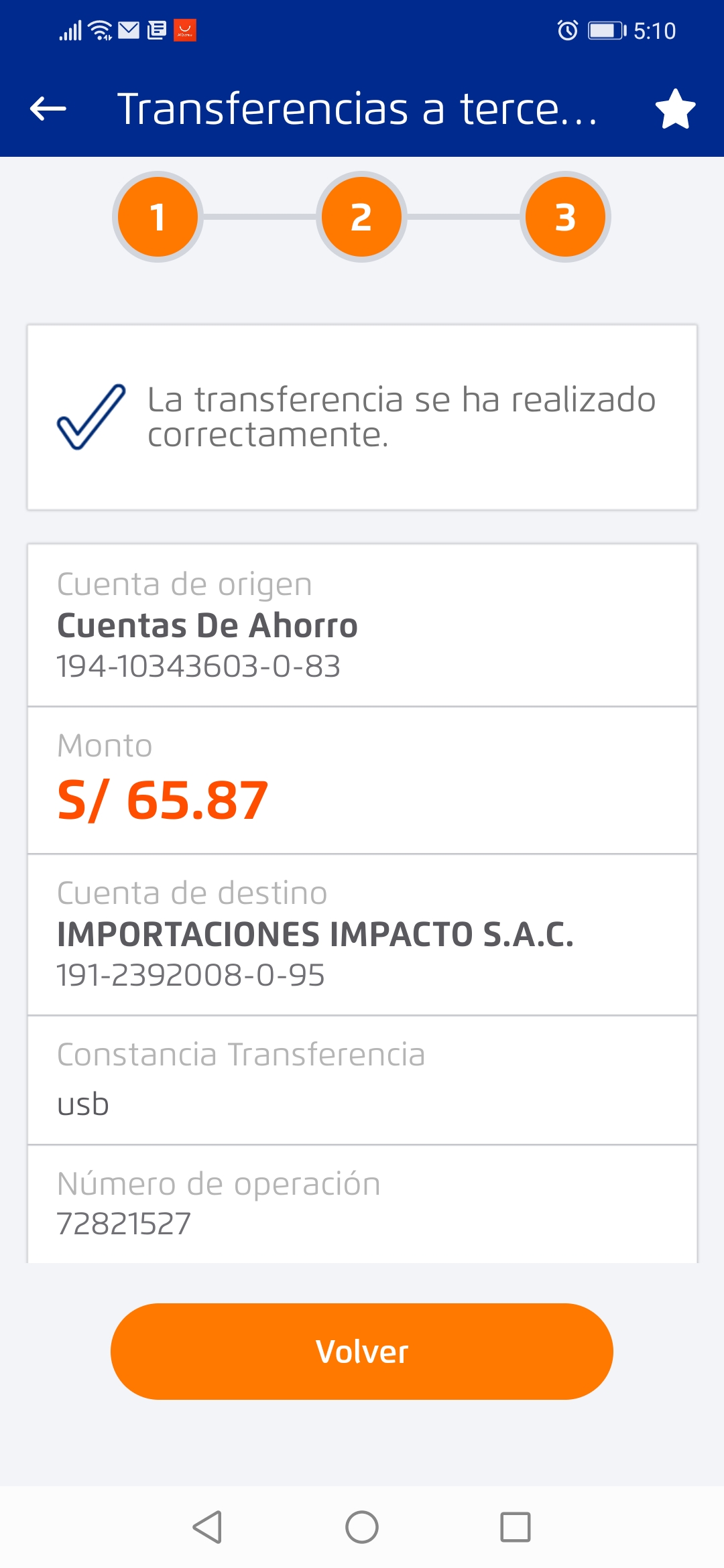Mark this transfer as favorite with star
Image resolution: width=724 pixels, height=1568 pixels.
pos(675,109)
